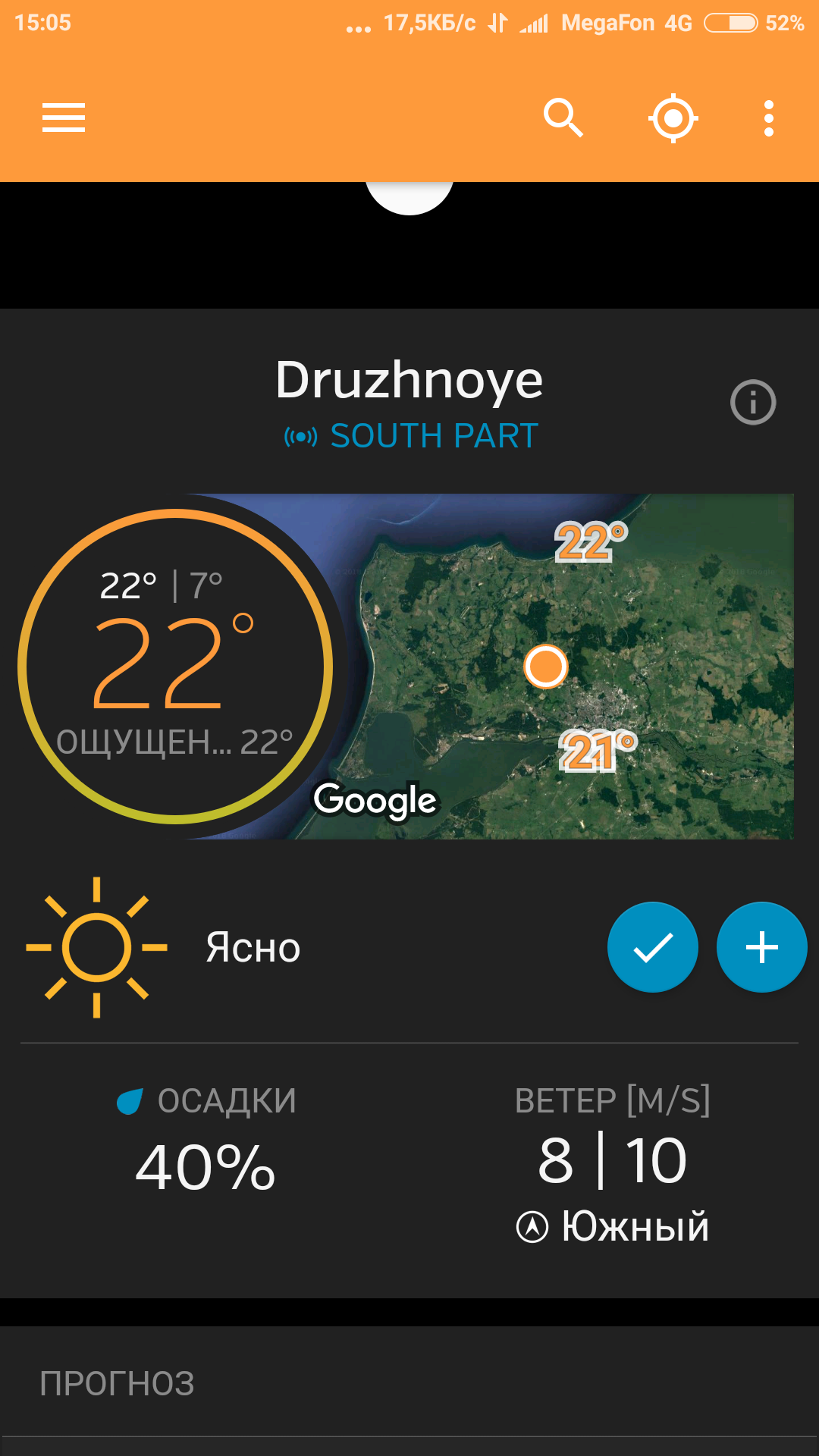
Task: Tap the blue plus button
Action: pos(761,947)
